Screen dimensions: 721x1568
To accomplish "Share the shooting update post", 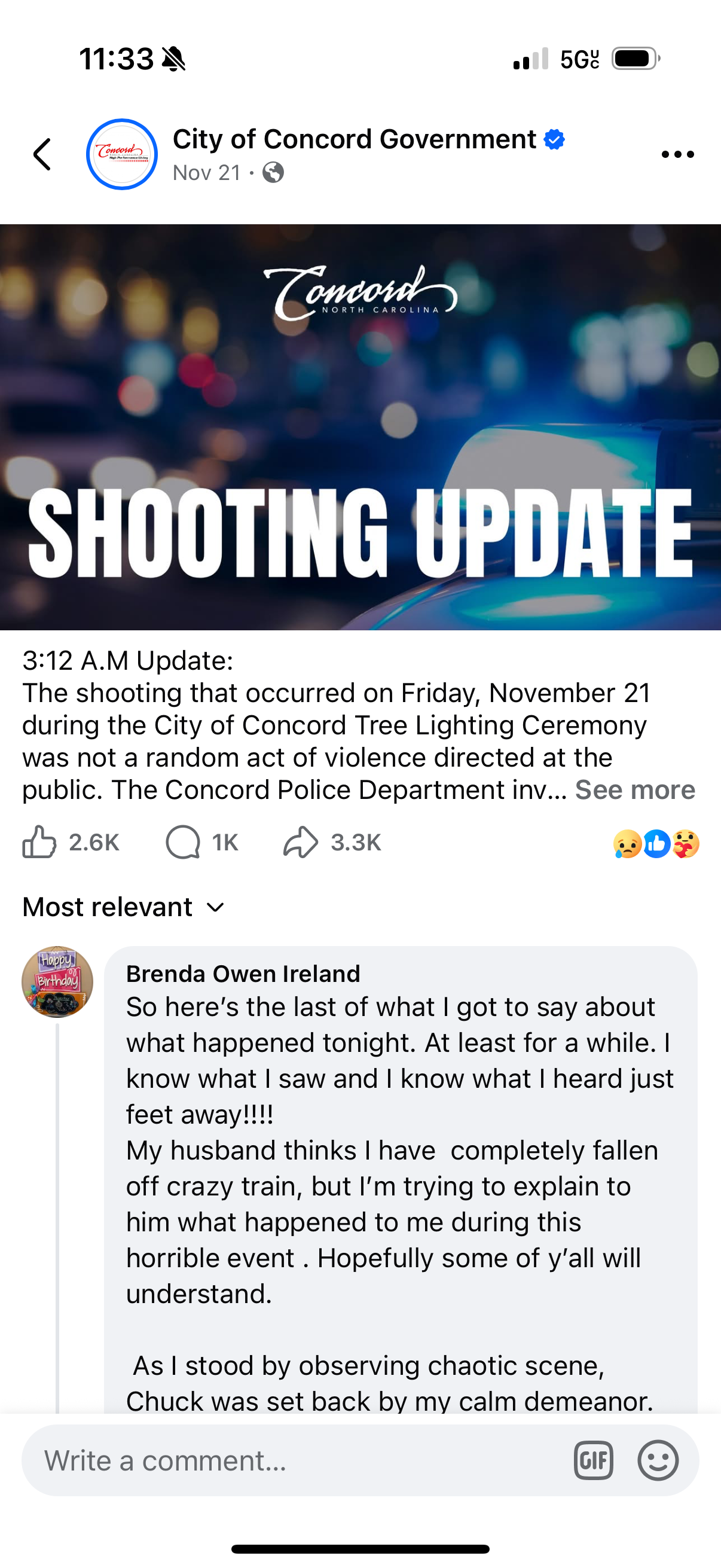I will point(301,843).
